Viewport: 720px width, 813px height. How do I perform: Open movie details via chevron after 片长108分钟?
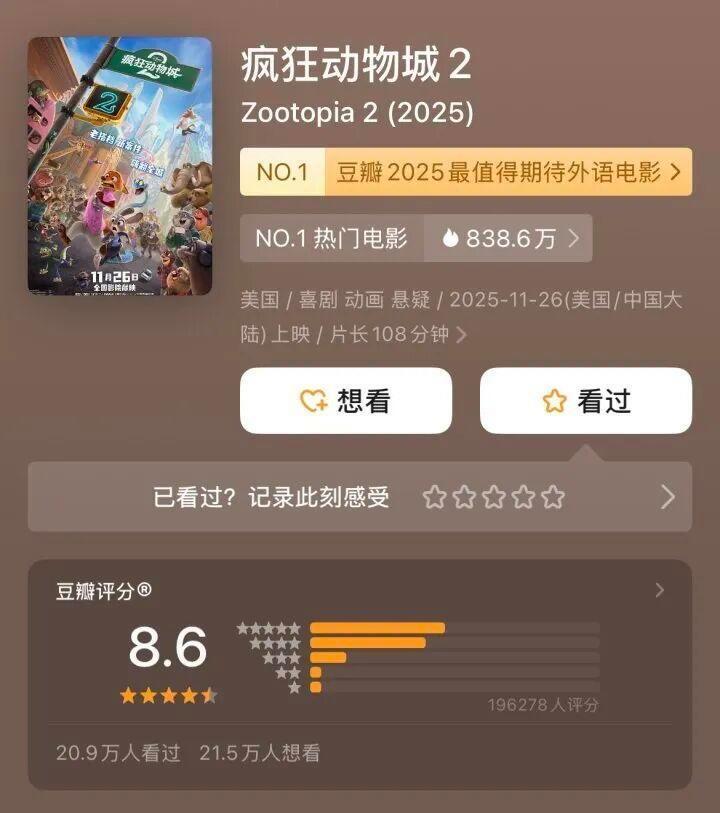[461, 335]
